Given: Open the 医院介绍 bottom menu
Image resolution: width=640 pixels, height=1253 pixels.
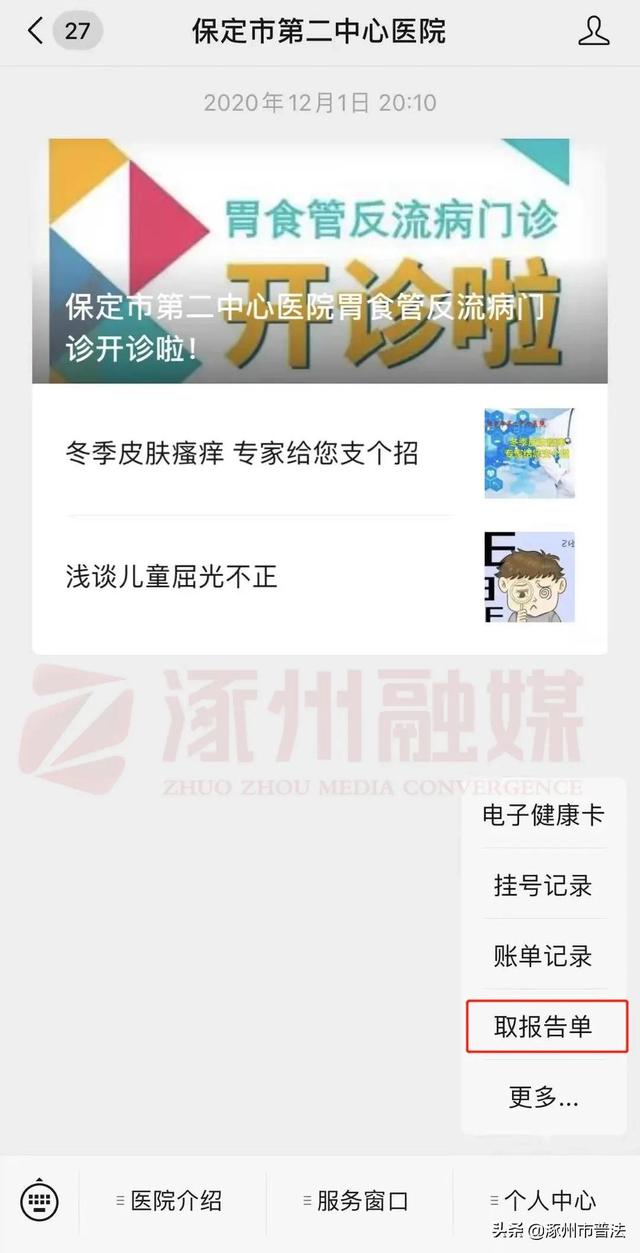Looking at the screenshot, I should 172,1201.
